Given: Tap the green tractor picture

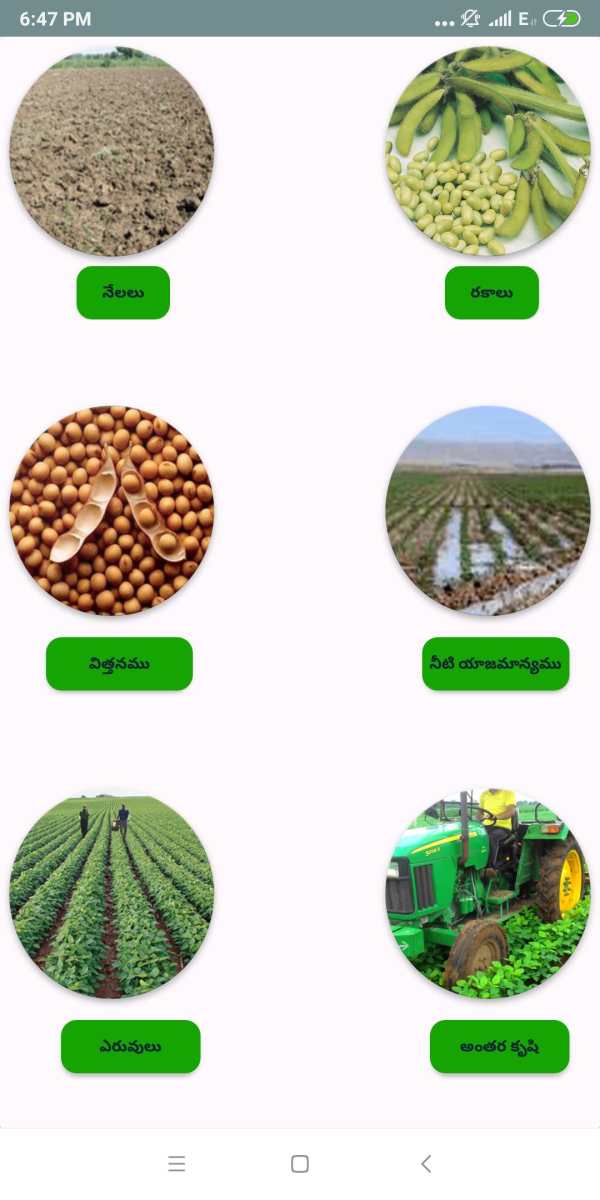Looking at the screenshot, I should pyautogui.click(x=488, y=893).
